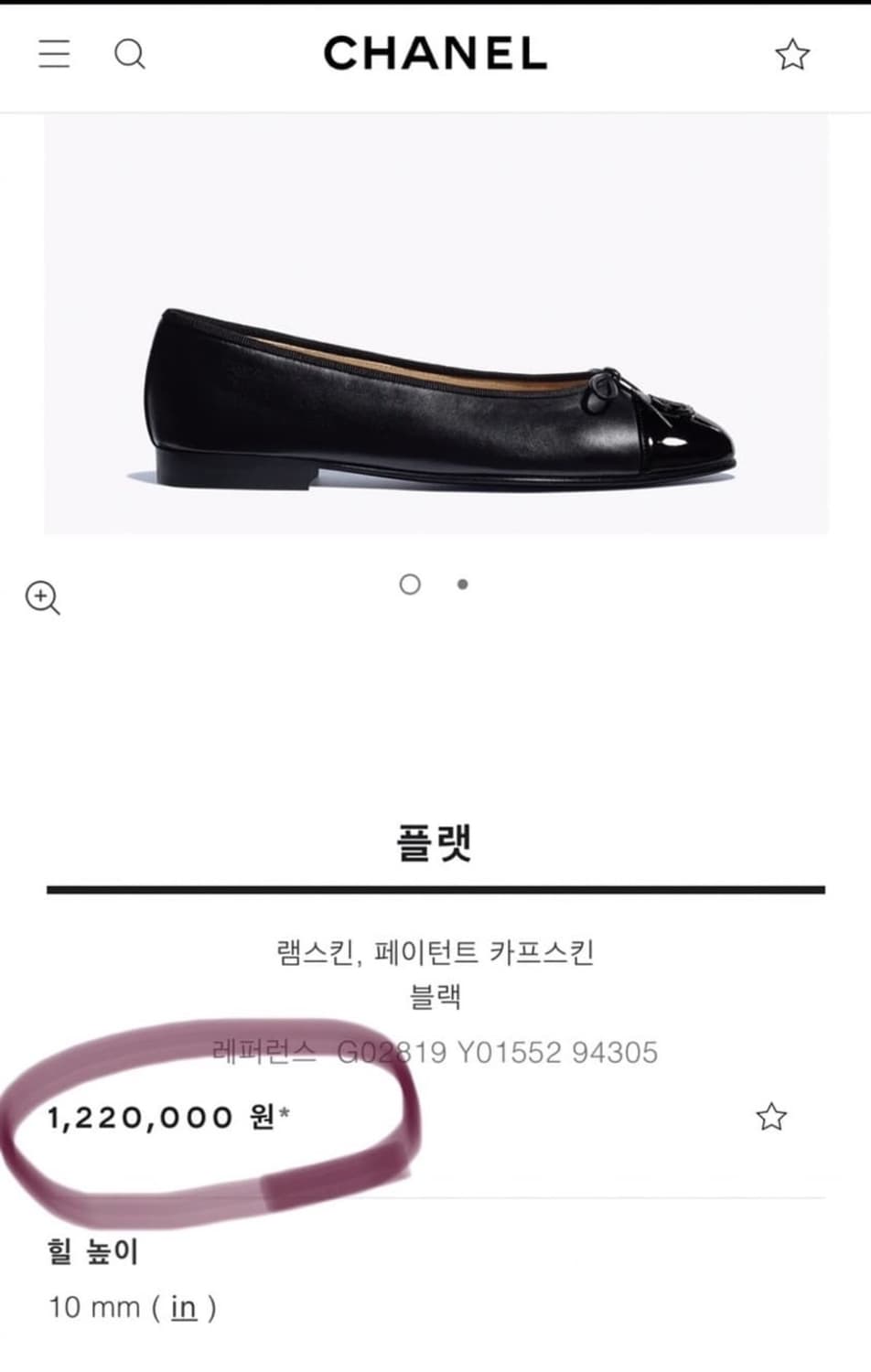The height and width of the screenshot is (1372, 871).
Task: Tap the zoom-plus icon below the shoe photo
Action: (x=42, y=599)
